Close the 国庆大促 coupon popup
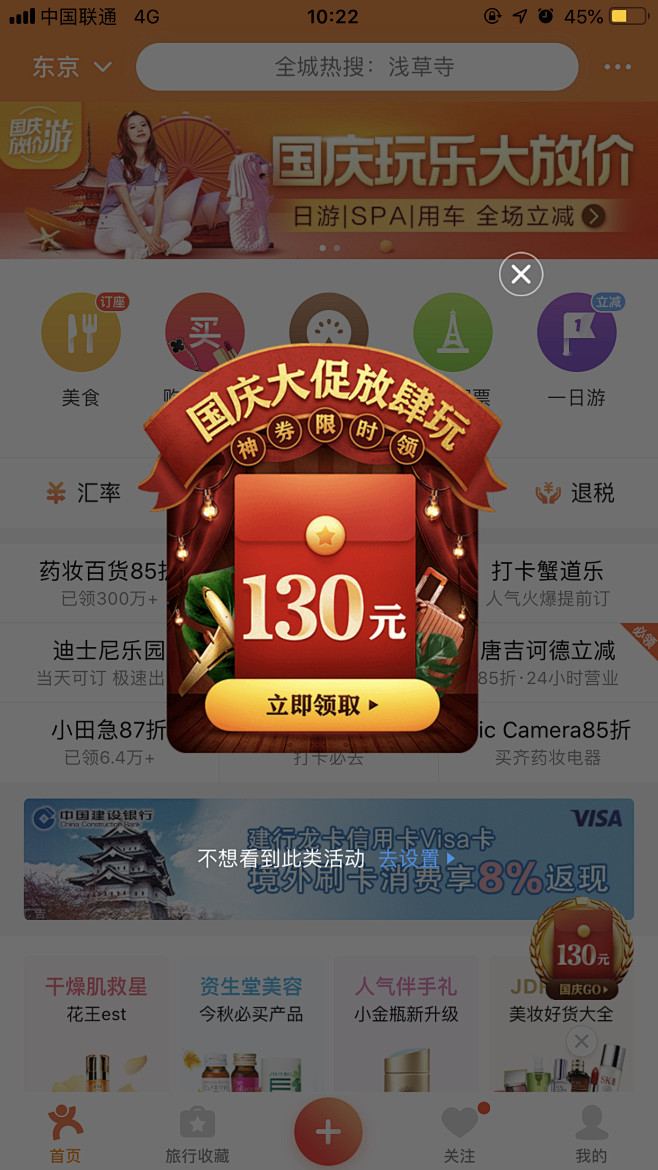Screen dimensions: 658x1170 (521, 274)
